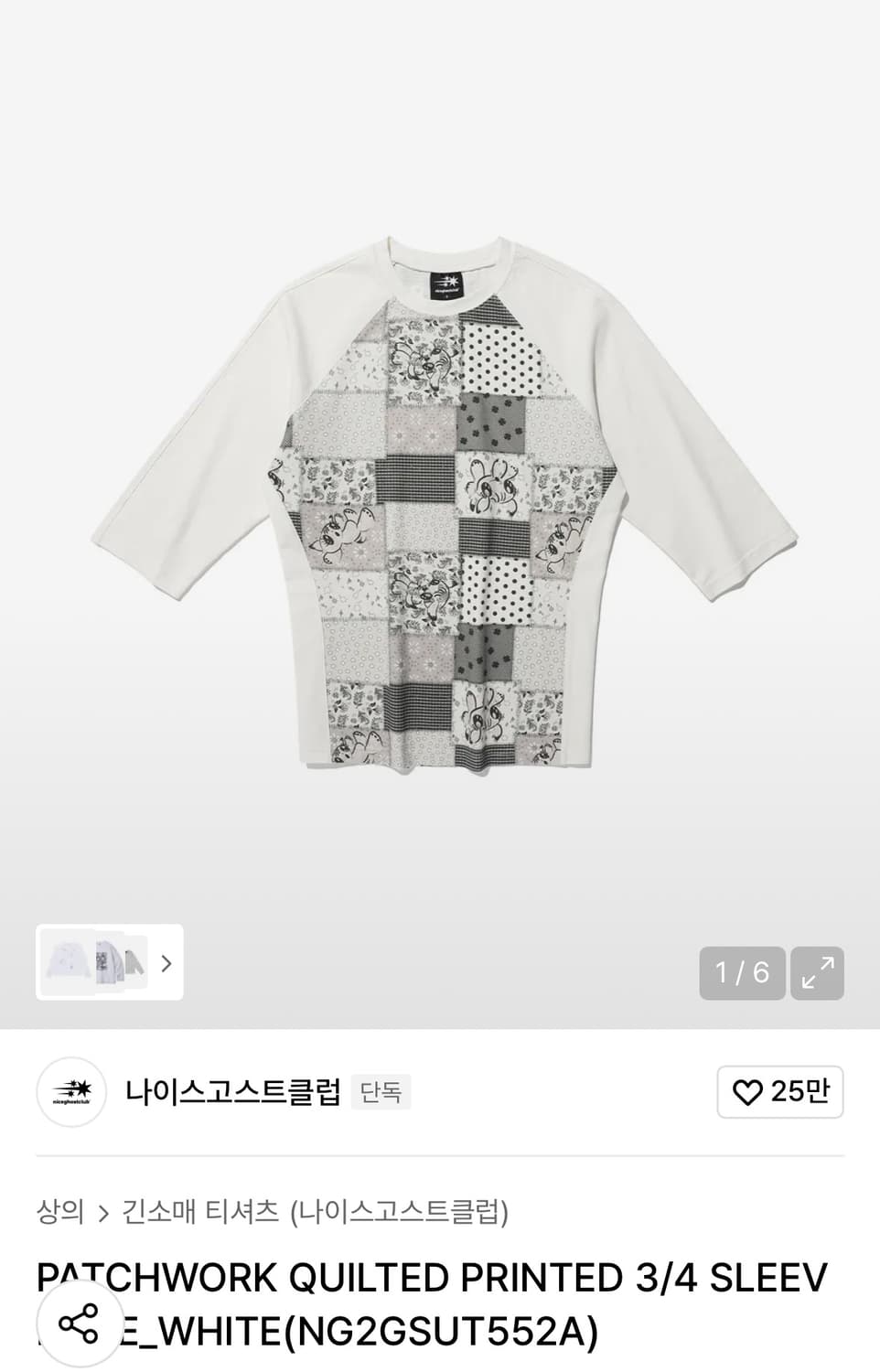Viewport: 880px width, 1372px height.
Task: Advance the carousel using the thumbnail expander
Action: tap(166, 964)
